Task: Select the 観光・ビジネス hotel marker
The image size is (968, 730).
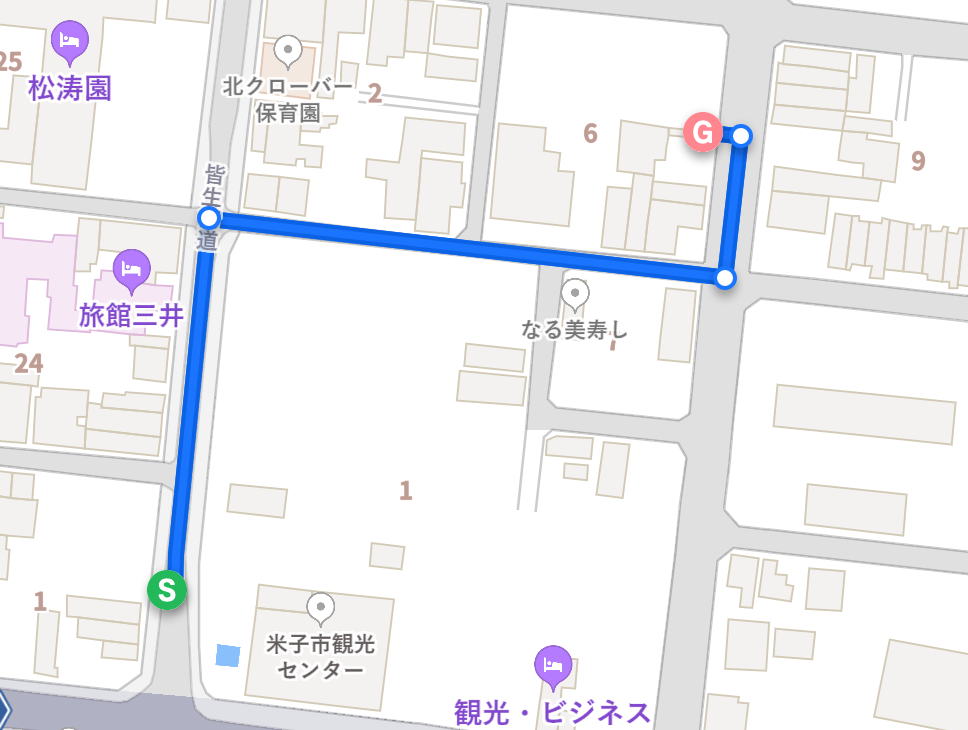Action: click(552, 663)
